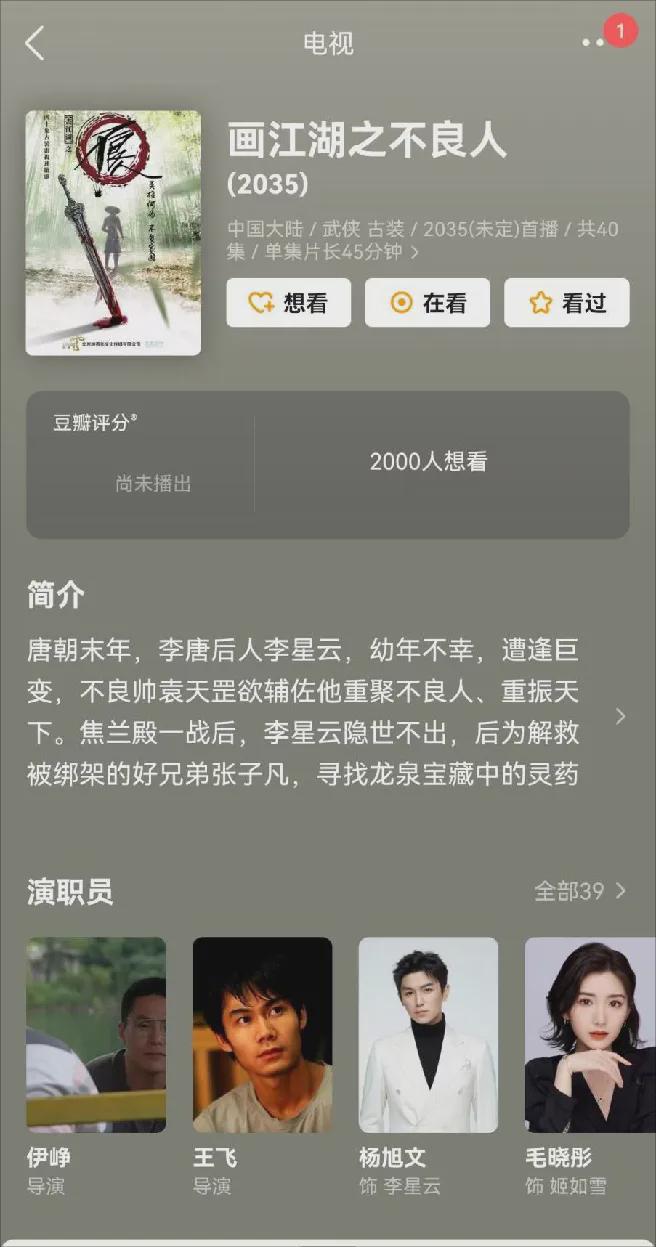The image size is (656, 1247).
Task: Open director 王飞's profile
Action: tap(262, 1034)
